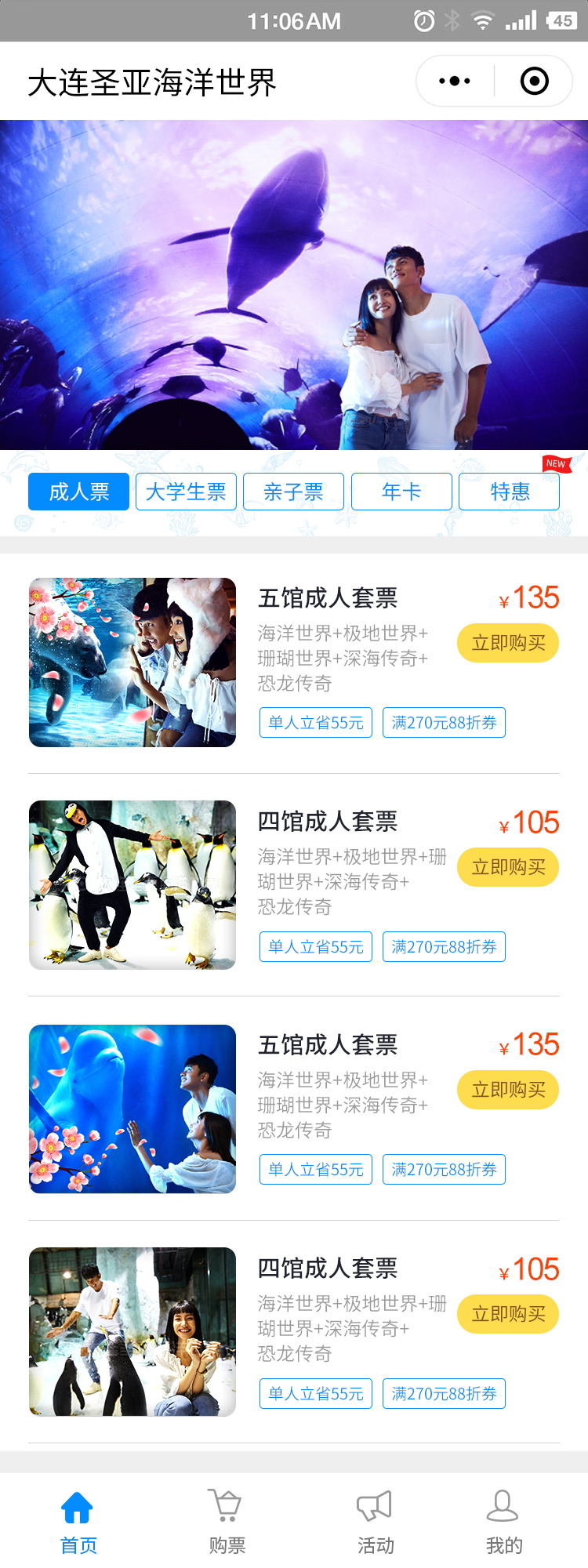This screenshot has width=588, height=1568.
Task: Go to the 首页 home tab
Action: point(78,1523)
